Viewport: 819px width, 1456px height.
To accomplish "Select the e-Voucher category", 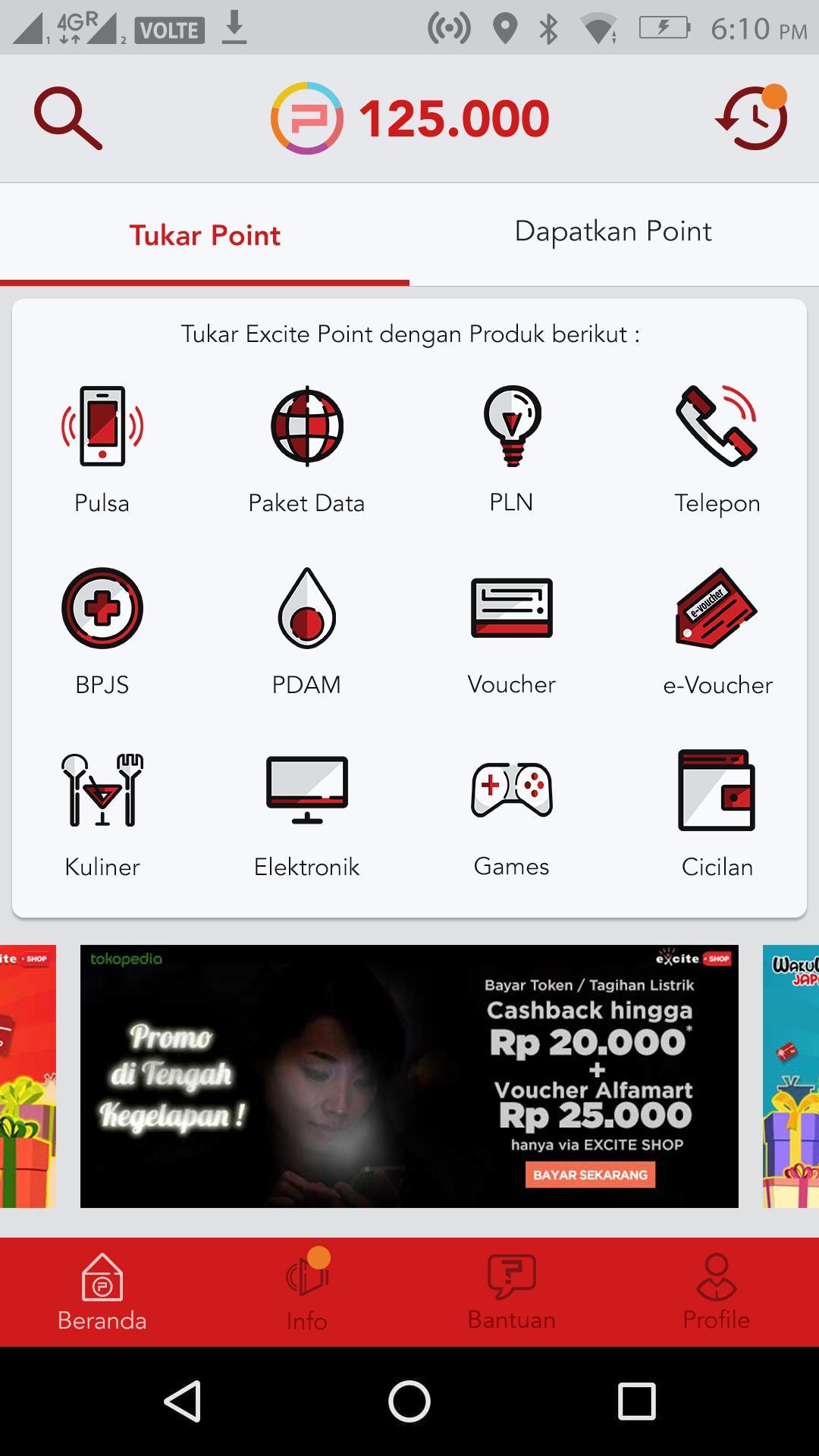I will click(x=717, y=629).
